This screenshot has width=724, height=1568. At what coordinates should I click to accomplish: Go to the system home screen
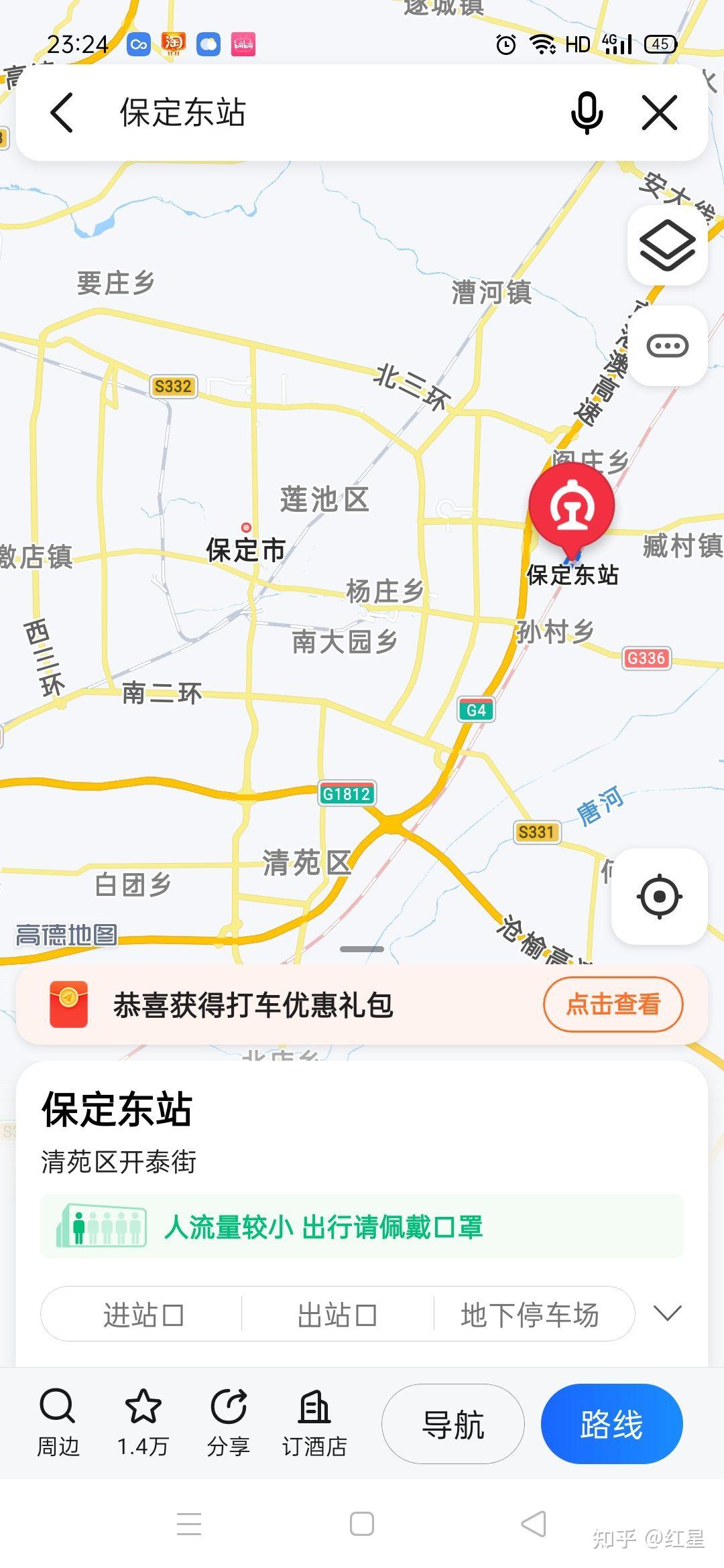(362, 1524)
